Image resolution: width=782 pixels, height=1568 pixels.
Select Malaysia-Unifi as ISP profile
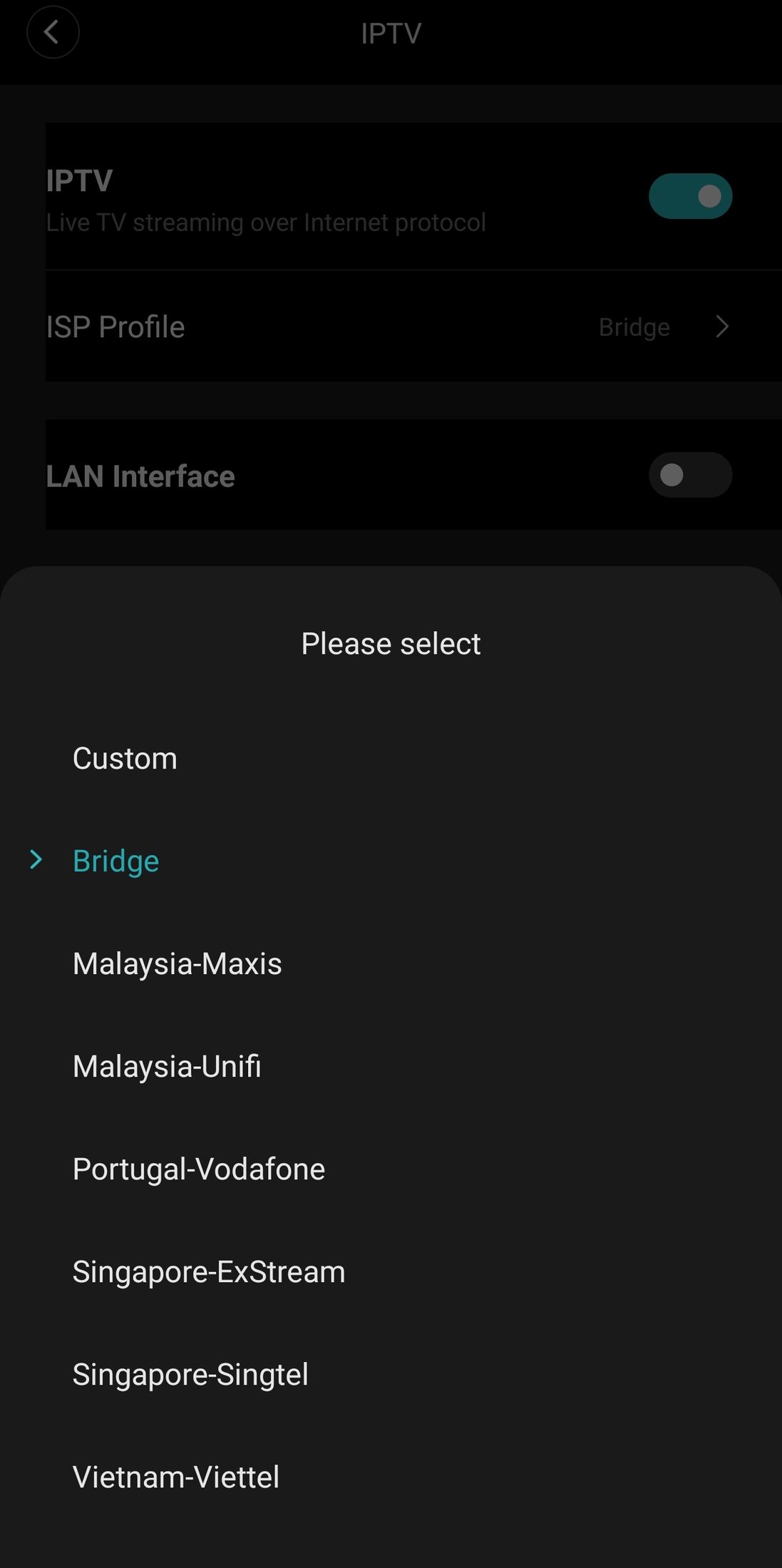click(x=167, y=1066)
